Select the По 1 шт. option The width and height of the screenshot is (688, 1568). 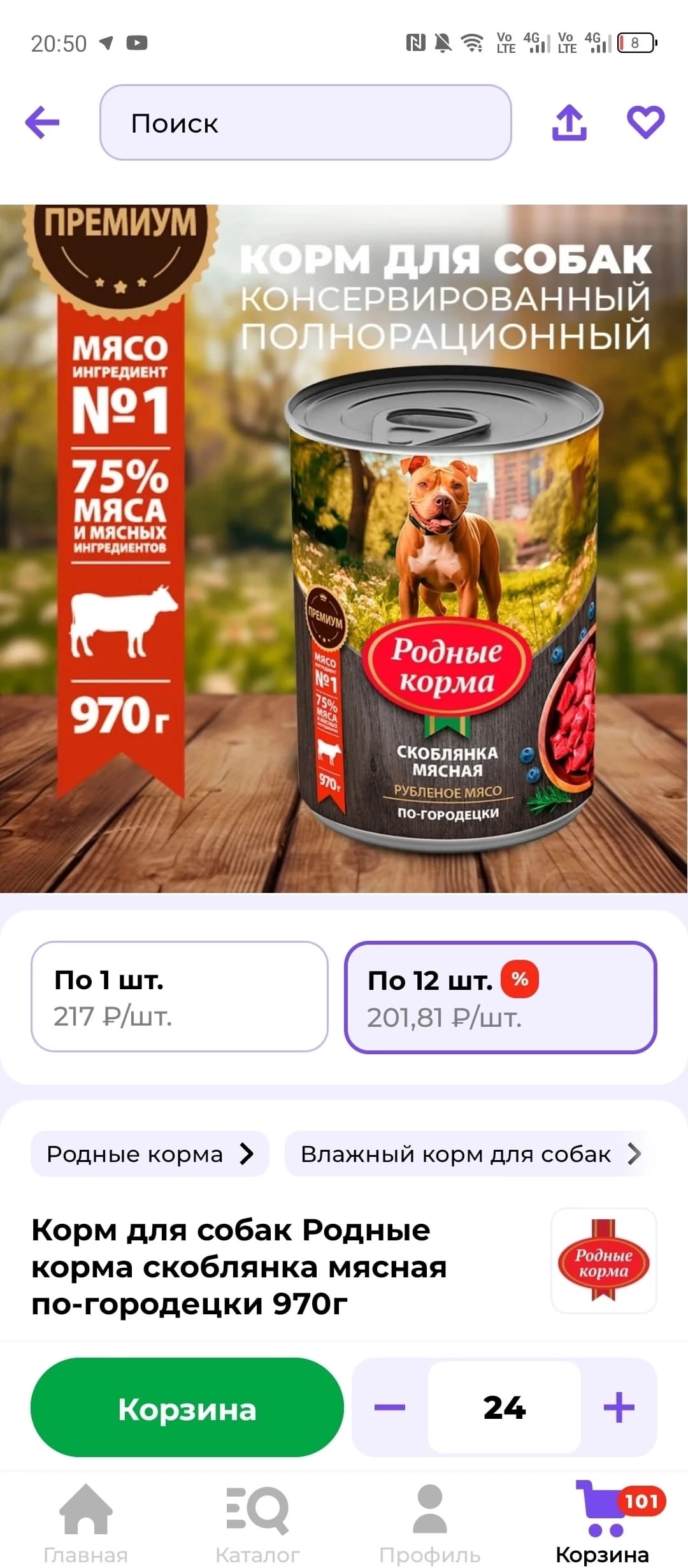pyautogui.click(x=179, y=996)
